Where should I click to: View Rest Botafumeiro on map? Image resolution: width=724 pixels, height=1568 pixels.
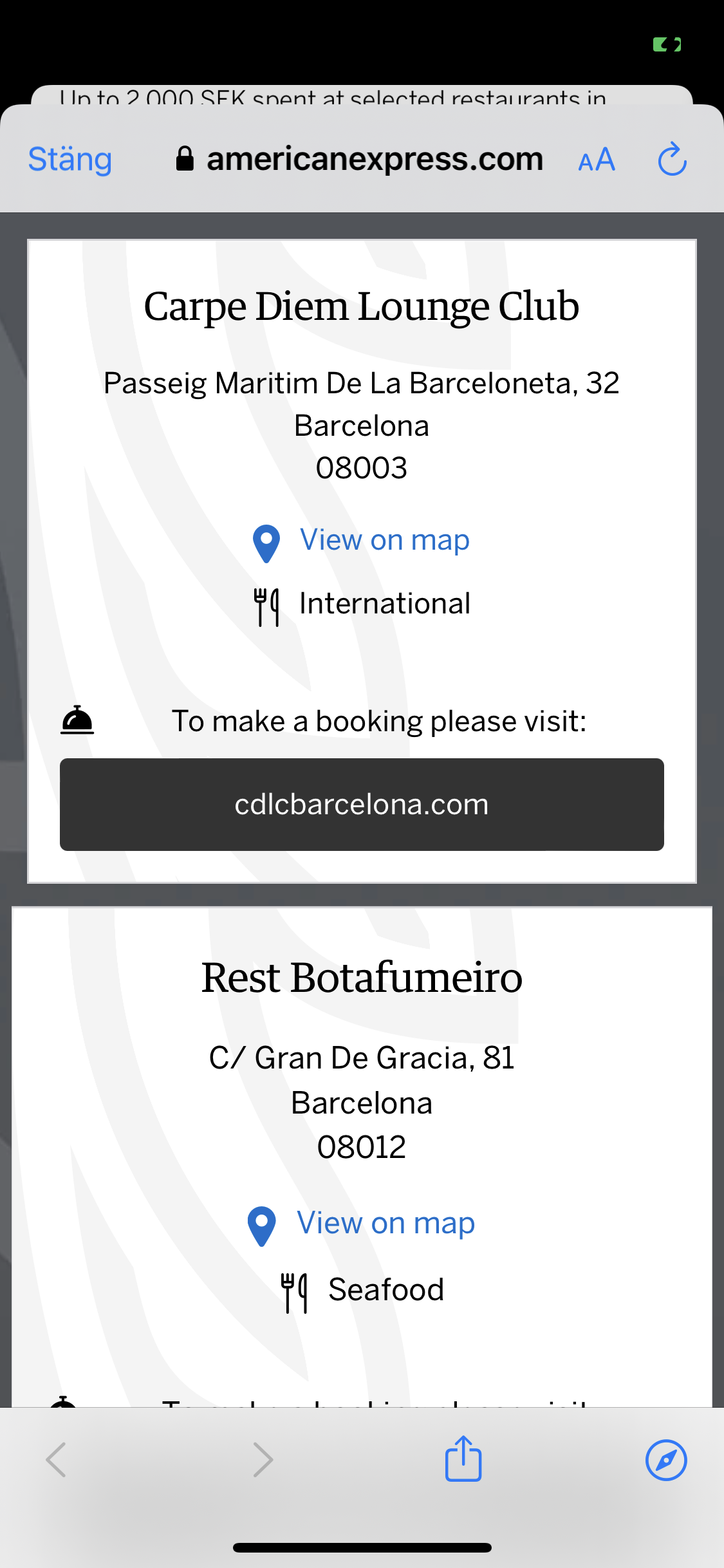pos(385,1223)
